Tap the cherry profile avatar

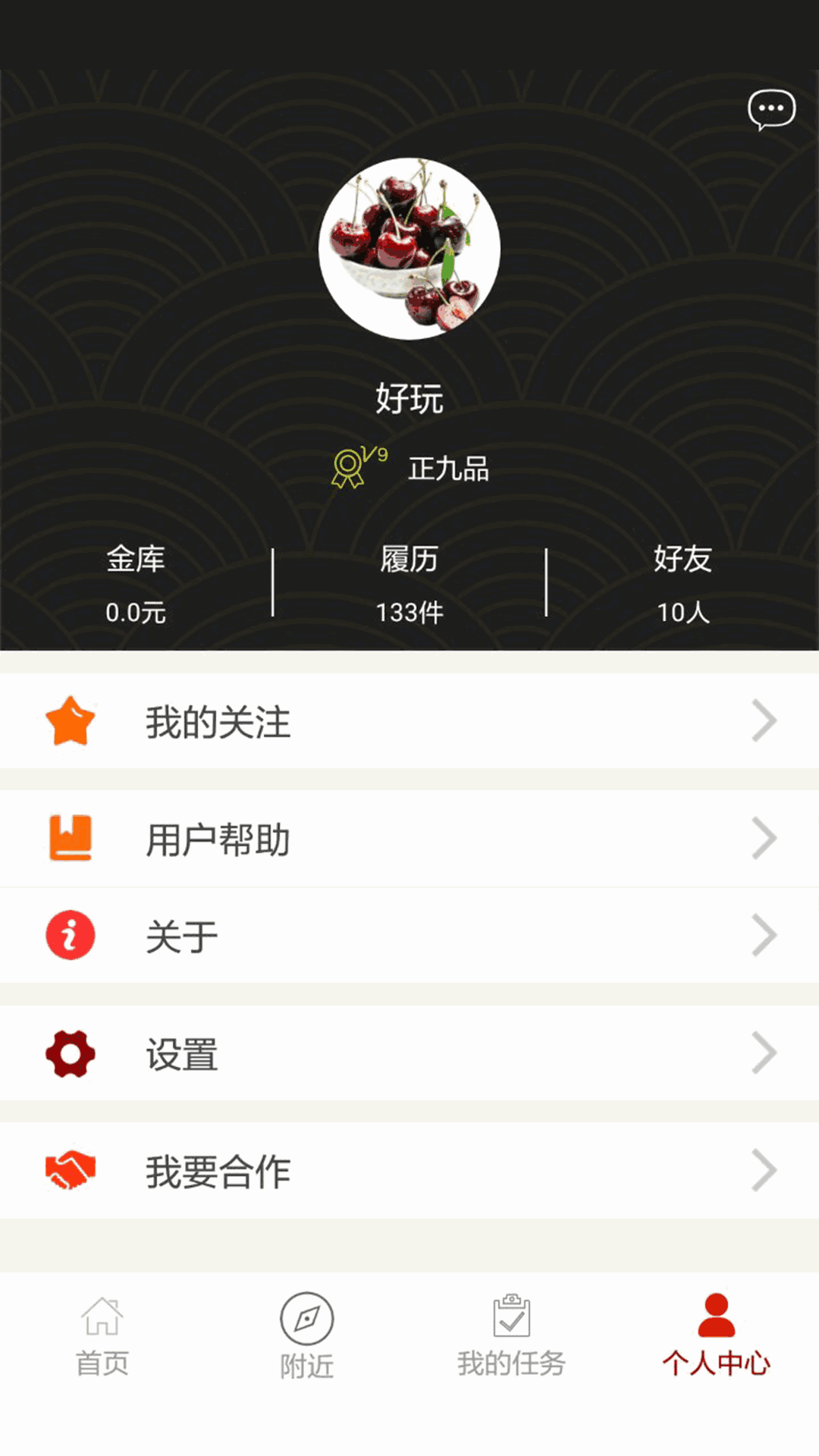pyautogui.click(x=409, y=249)
